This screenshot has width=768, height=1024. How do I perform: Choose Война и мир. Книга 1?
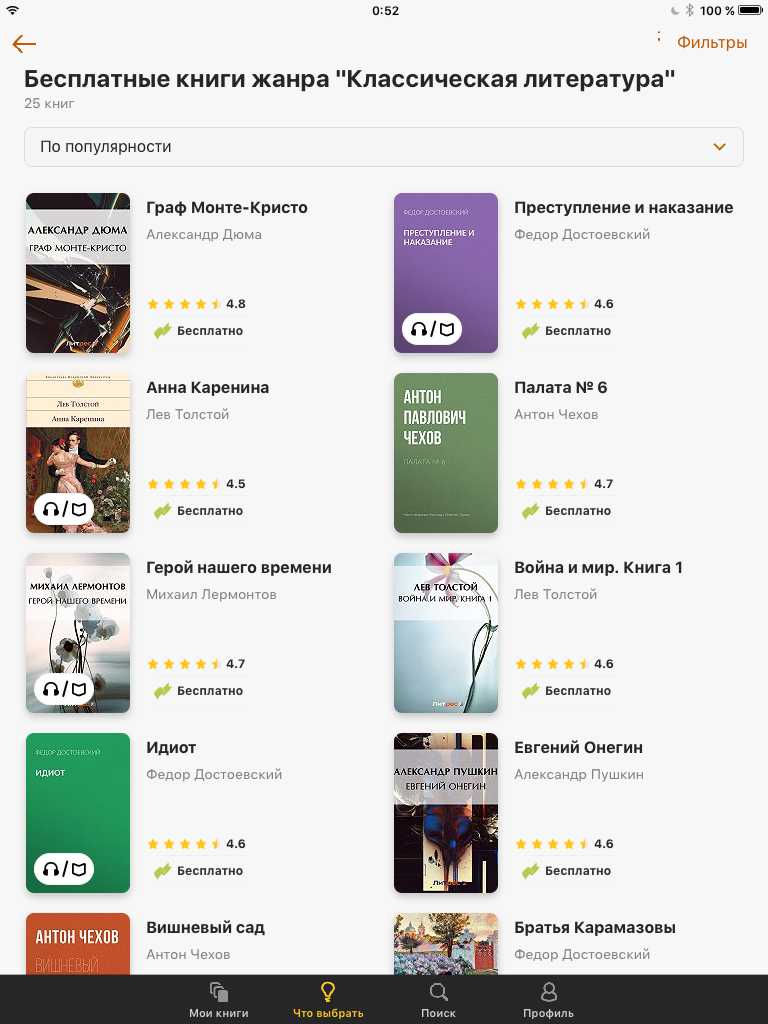598,568
